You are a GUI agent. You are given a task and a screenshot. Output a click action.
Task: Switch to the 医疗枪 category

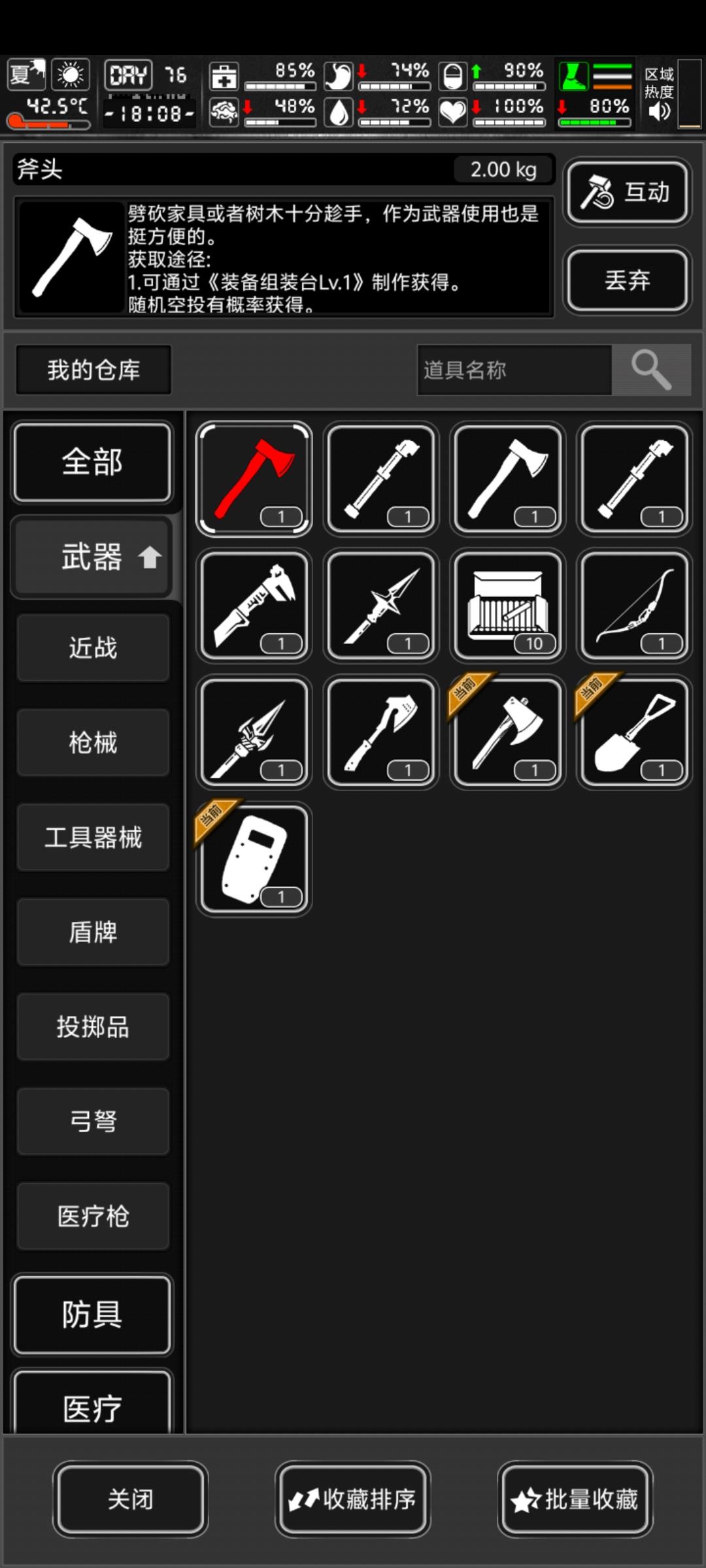coord(92,1216)
